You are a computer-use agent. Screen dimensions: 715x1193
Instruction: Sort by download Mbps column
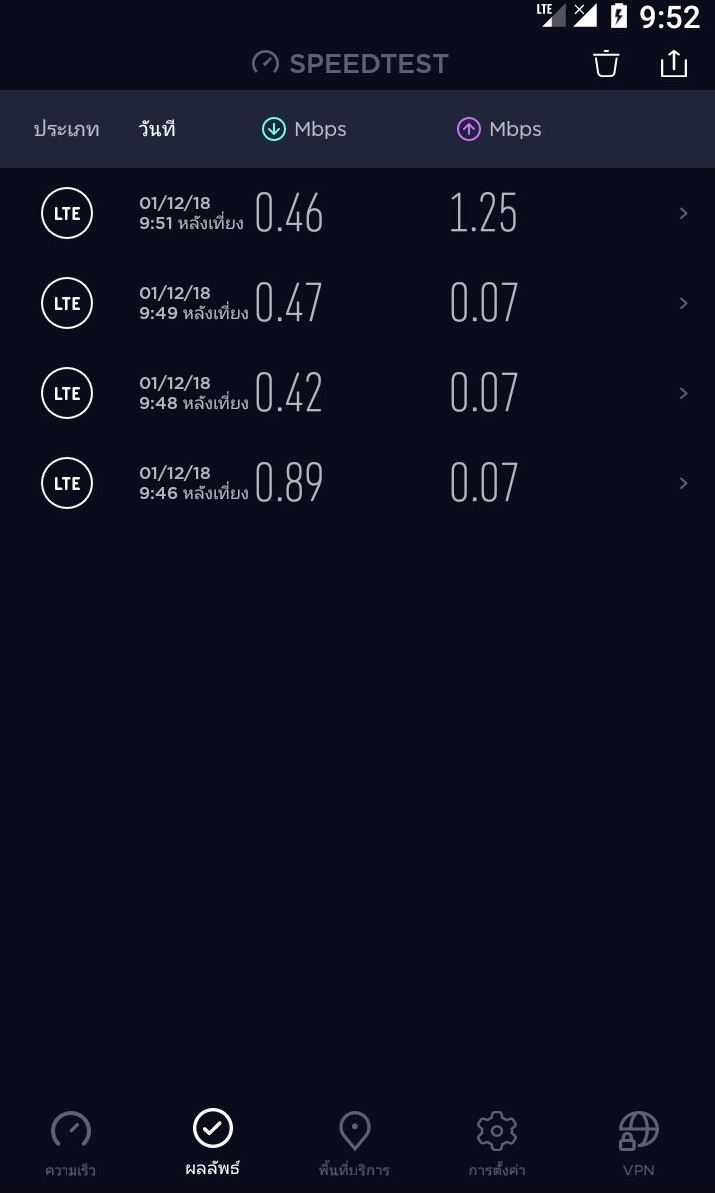click(x=304, y=129)
